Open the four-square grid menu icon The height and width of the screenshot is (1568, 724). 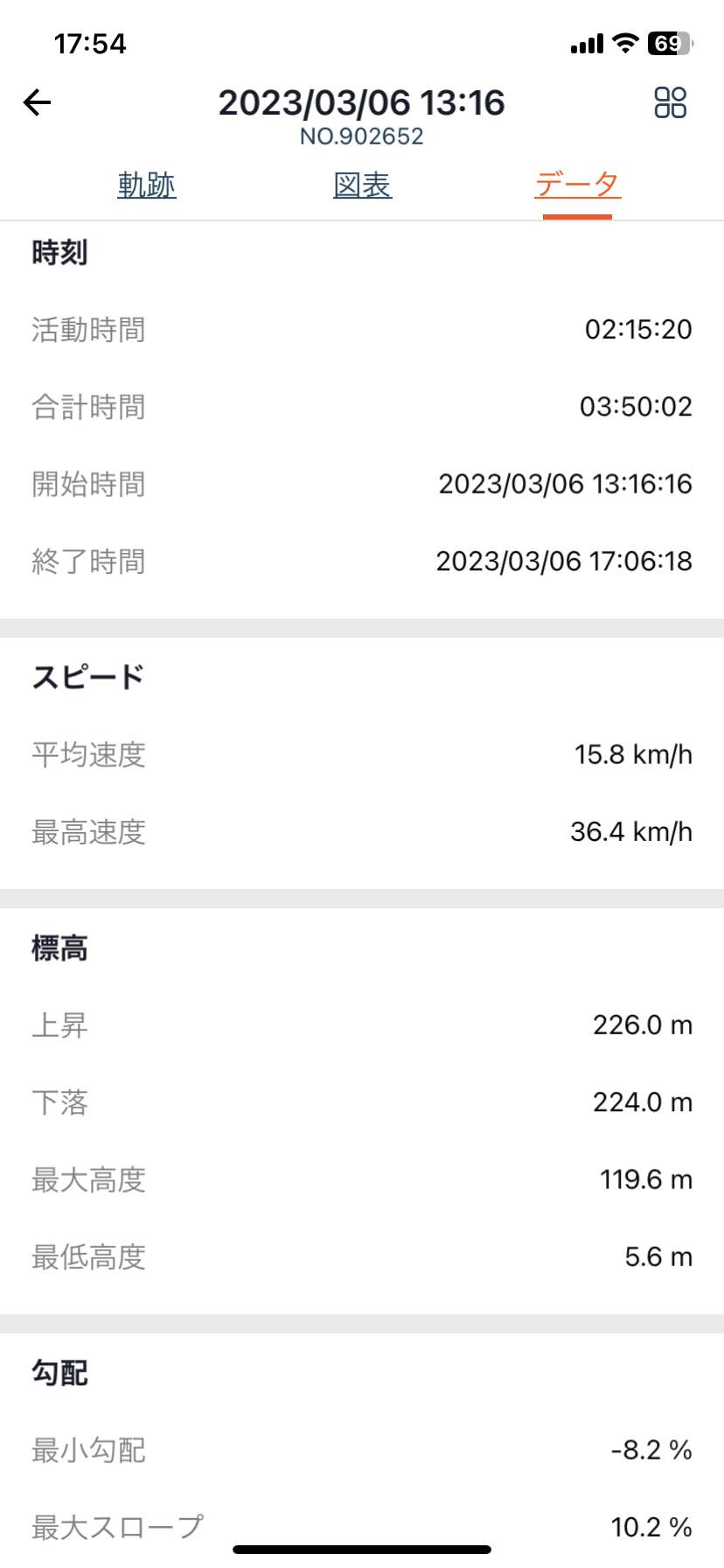[x=671, y=102]
